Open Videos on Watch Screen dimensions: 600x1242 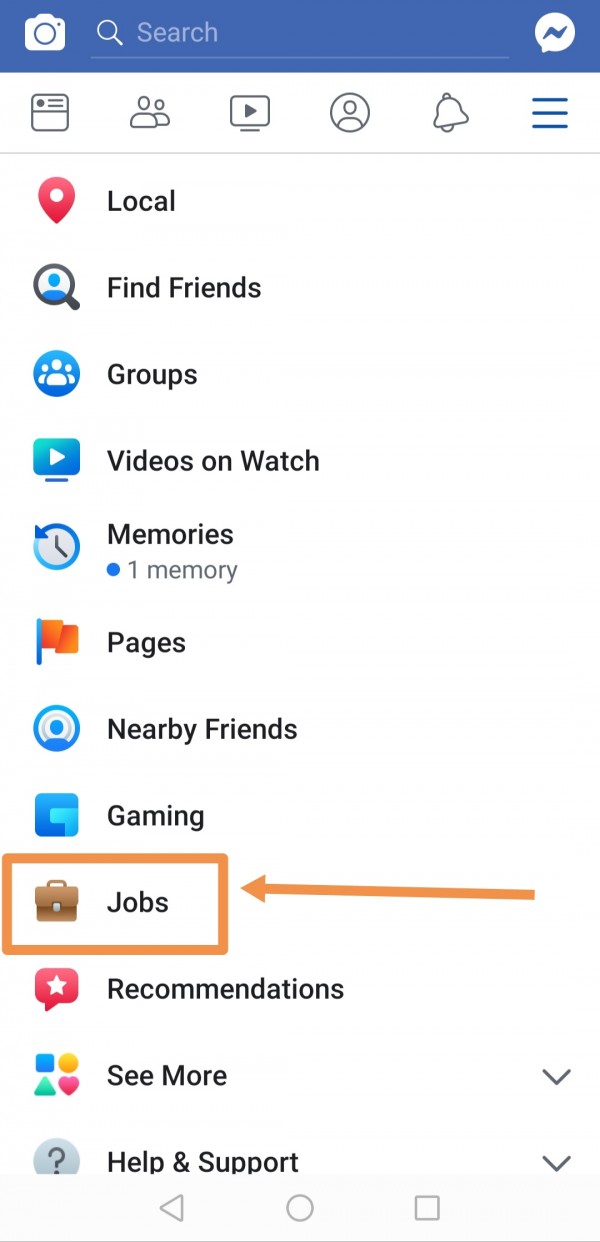pyautogui.click(x=212, y=461)
